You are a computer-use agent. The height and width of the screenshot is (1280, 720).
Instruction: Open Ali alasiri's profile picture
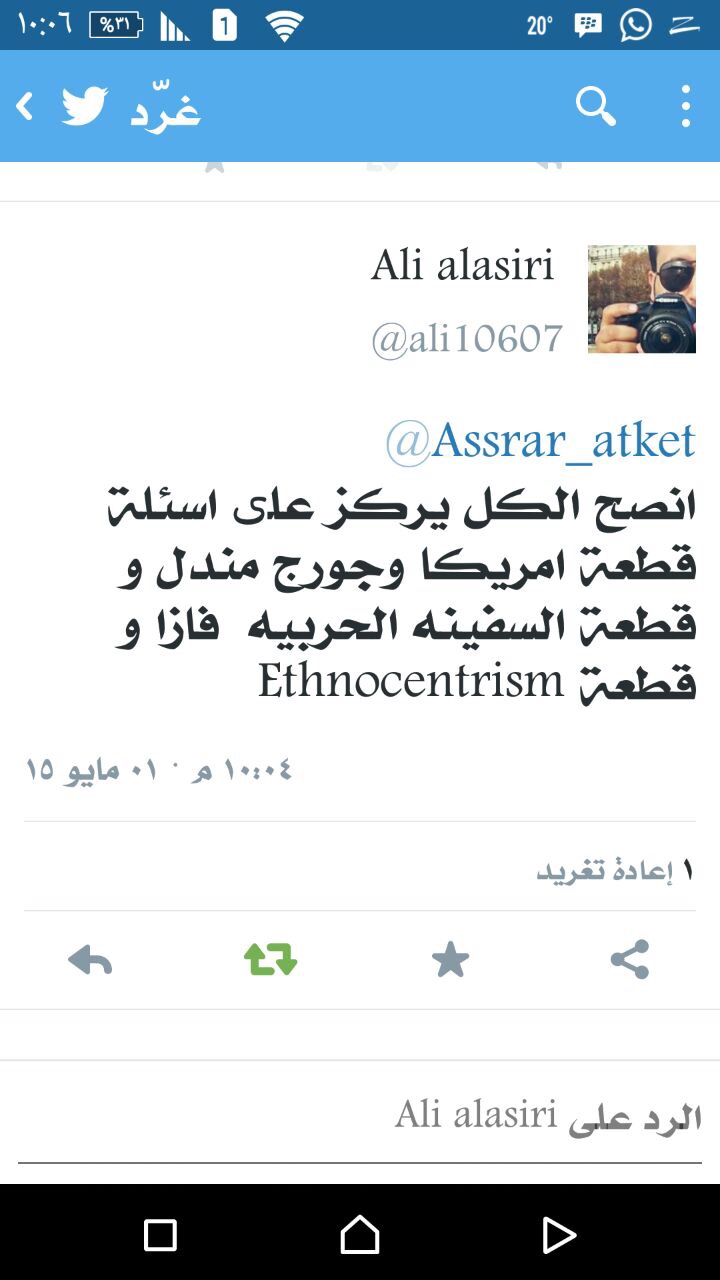click(x=642, y=299)
